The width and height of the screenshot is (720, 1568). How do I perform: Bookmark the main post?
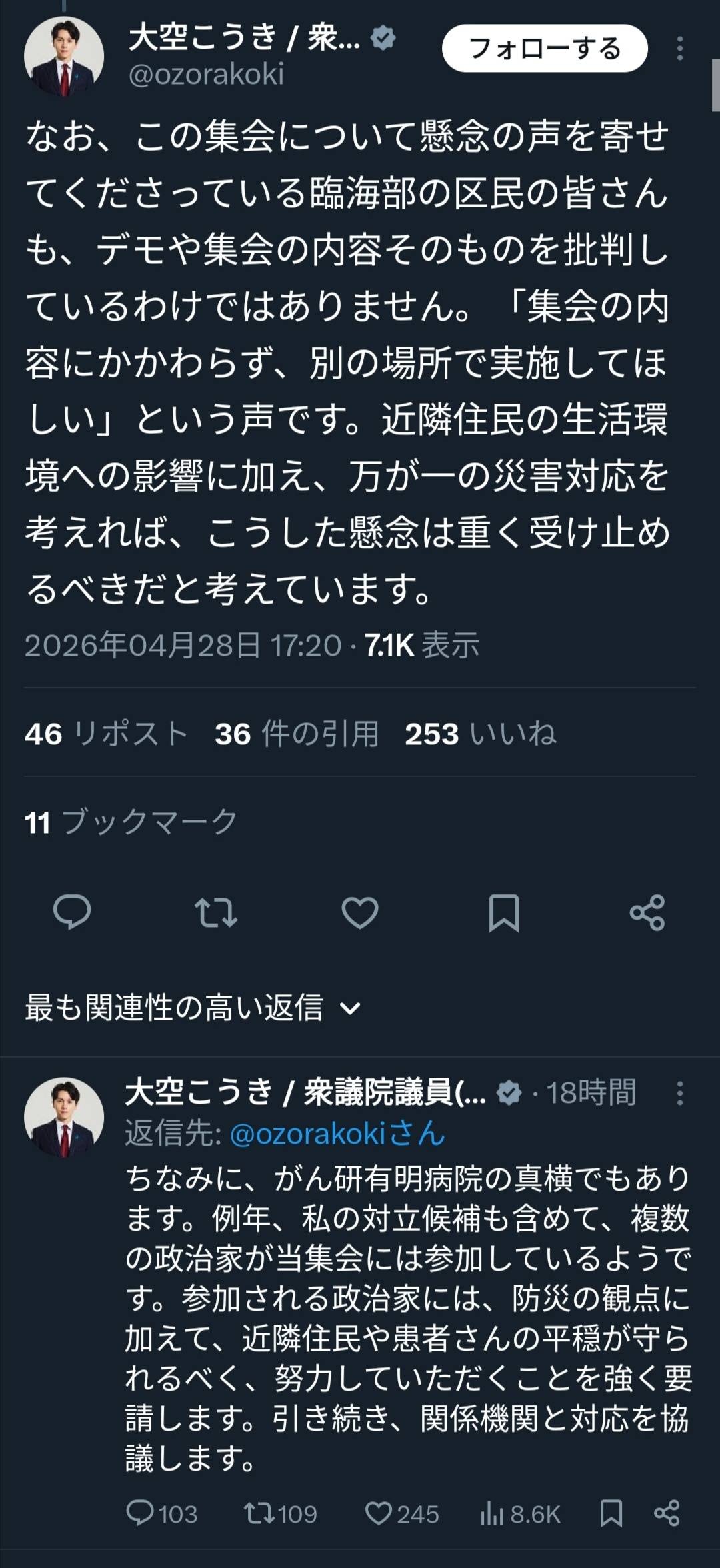coord(504,912)
